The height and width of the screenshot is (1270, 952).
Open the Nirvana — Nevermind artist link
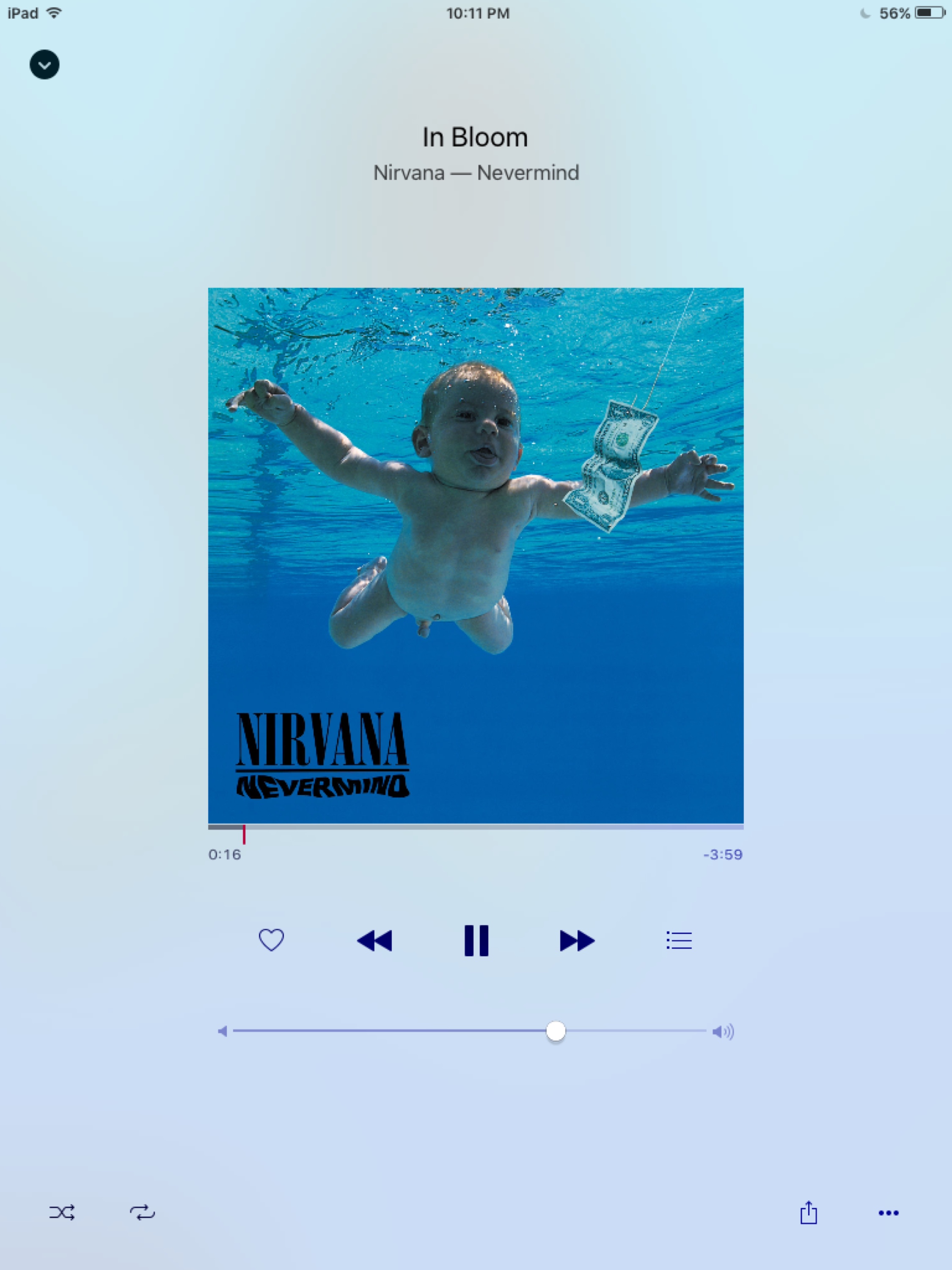point(476,172)
